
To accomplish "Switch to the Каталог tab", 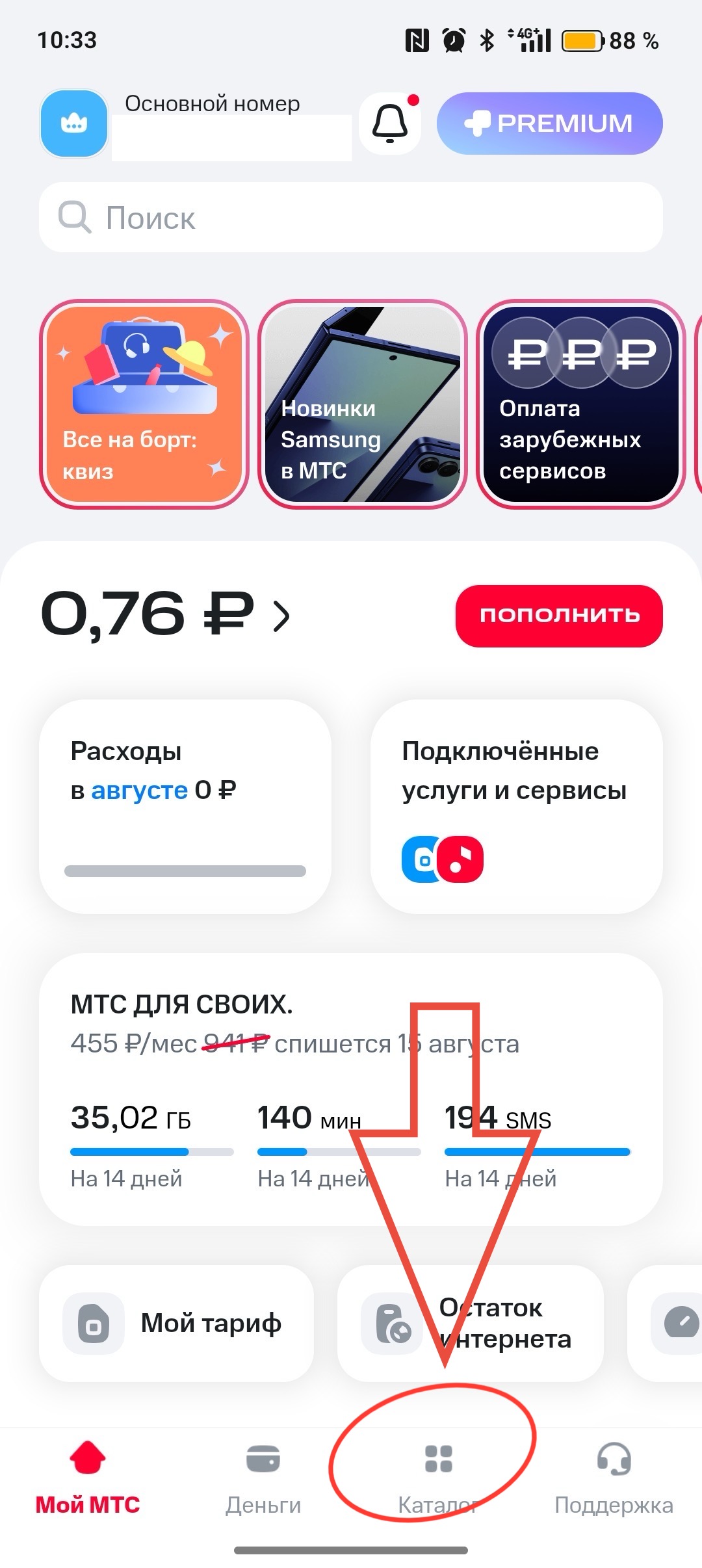I will click(x=439, y=1474).
